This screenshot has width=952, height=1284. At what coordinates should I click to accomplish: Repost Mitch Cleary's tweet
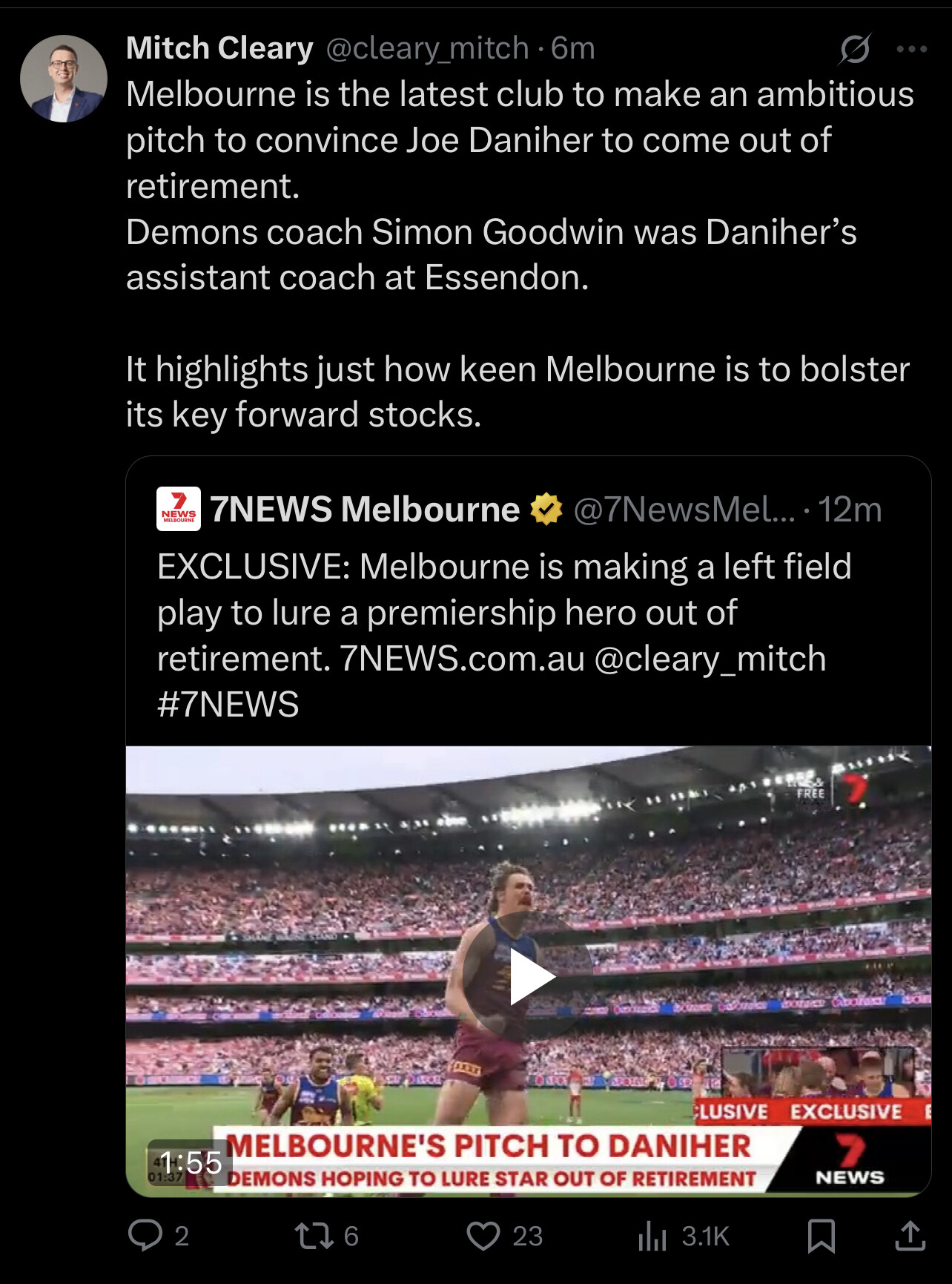click(x=314, y=1236)
